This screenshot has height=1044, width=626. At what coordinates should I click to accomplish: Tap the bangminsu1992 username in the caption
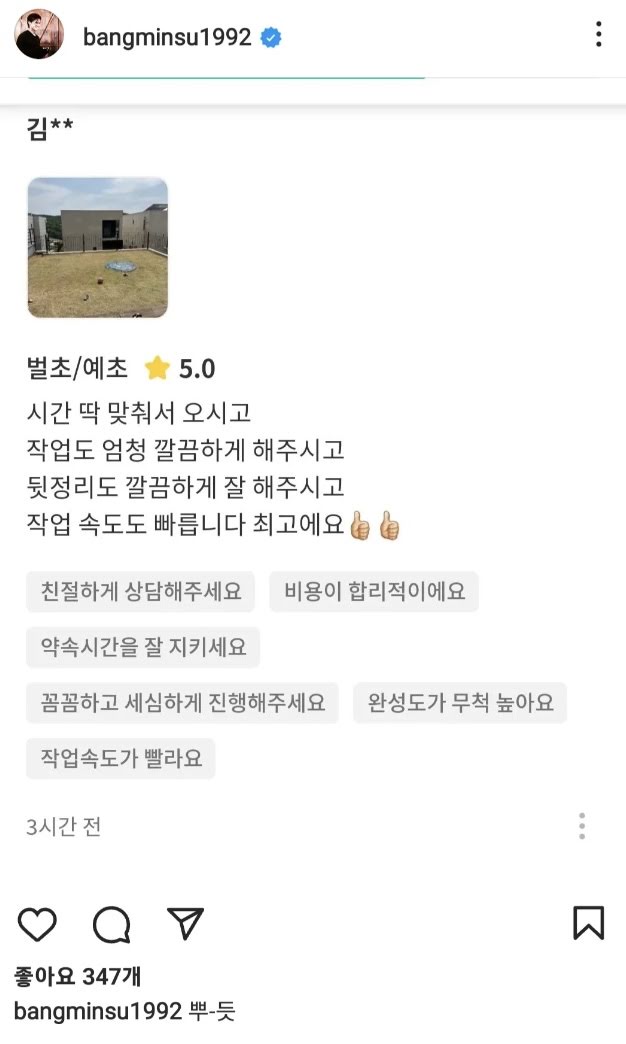coord(97,1010)
